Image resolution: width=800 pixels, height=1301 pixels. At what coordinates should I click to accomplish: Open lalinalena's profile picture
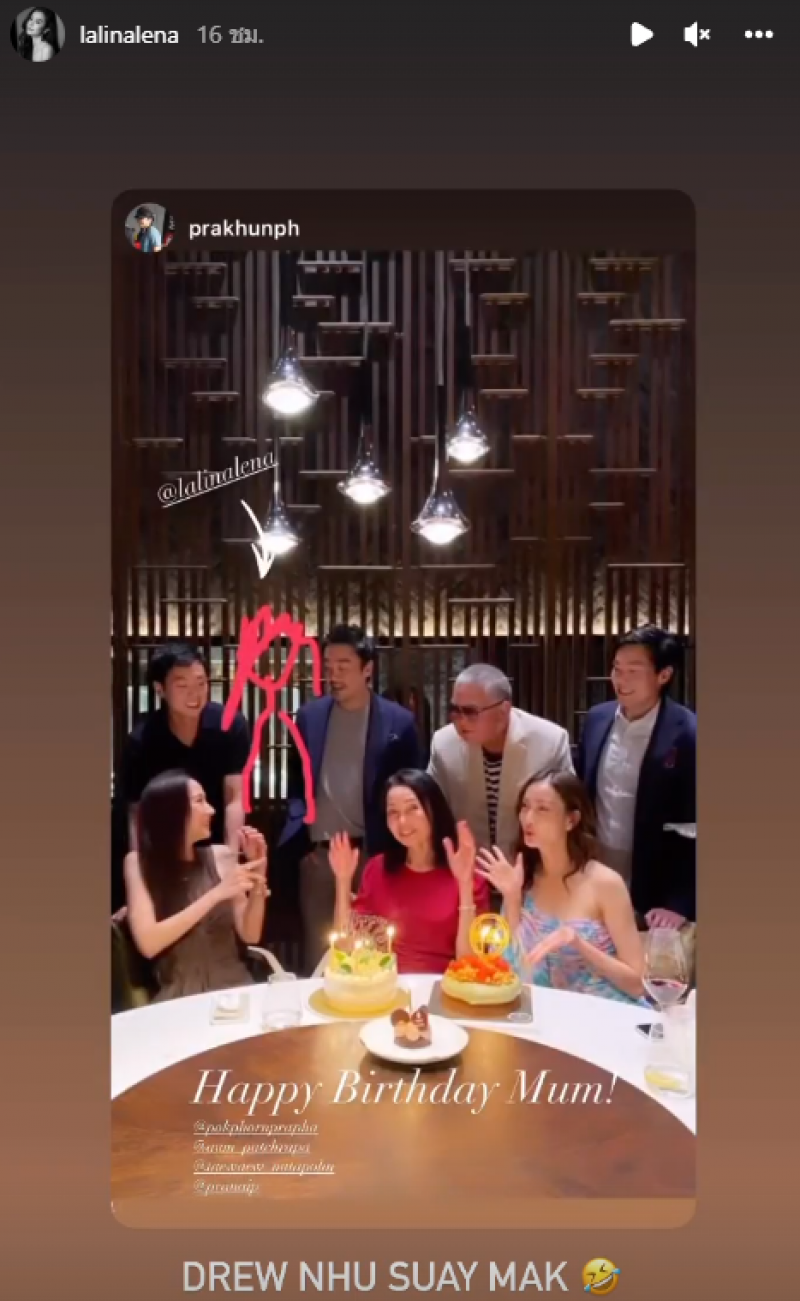tap(37, 35)
